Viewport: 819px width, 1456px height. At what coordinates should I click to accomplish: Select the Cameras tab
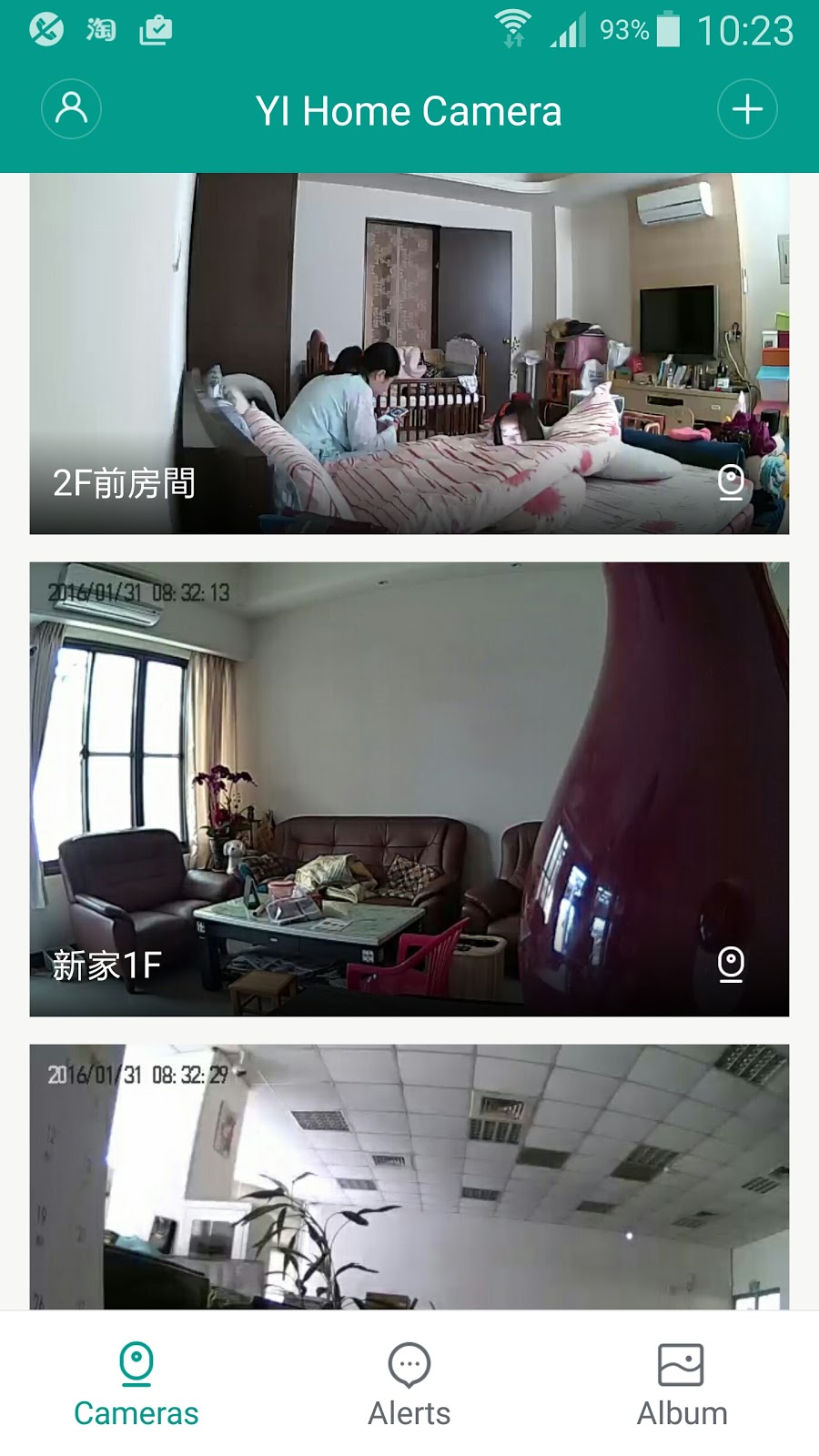136,1385
